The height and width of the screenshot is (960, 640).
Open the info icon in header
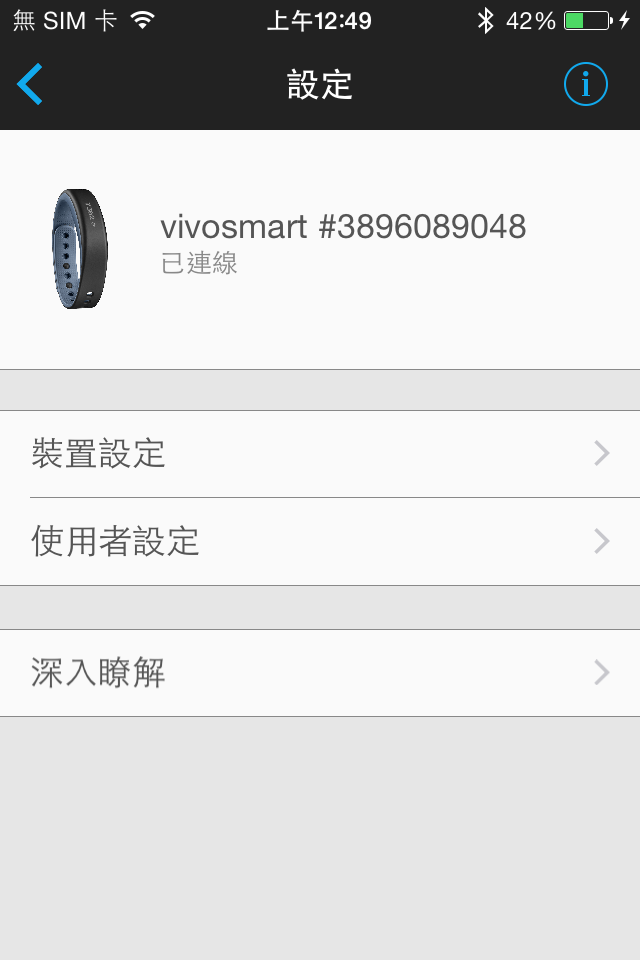[586, 85]
